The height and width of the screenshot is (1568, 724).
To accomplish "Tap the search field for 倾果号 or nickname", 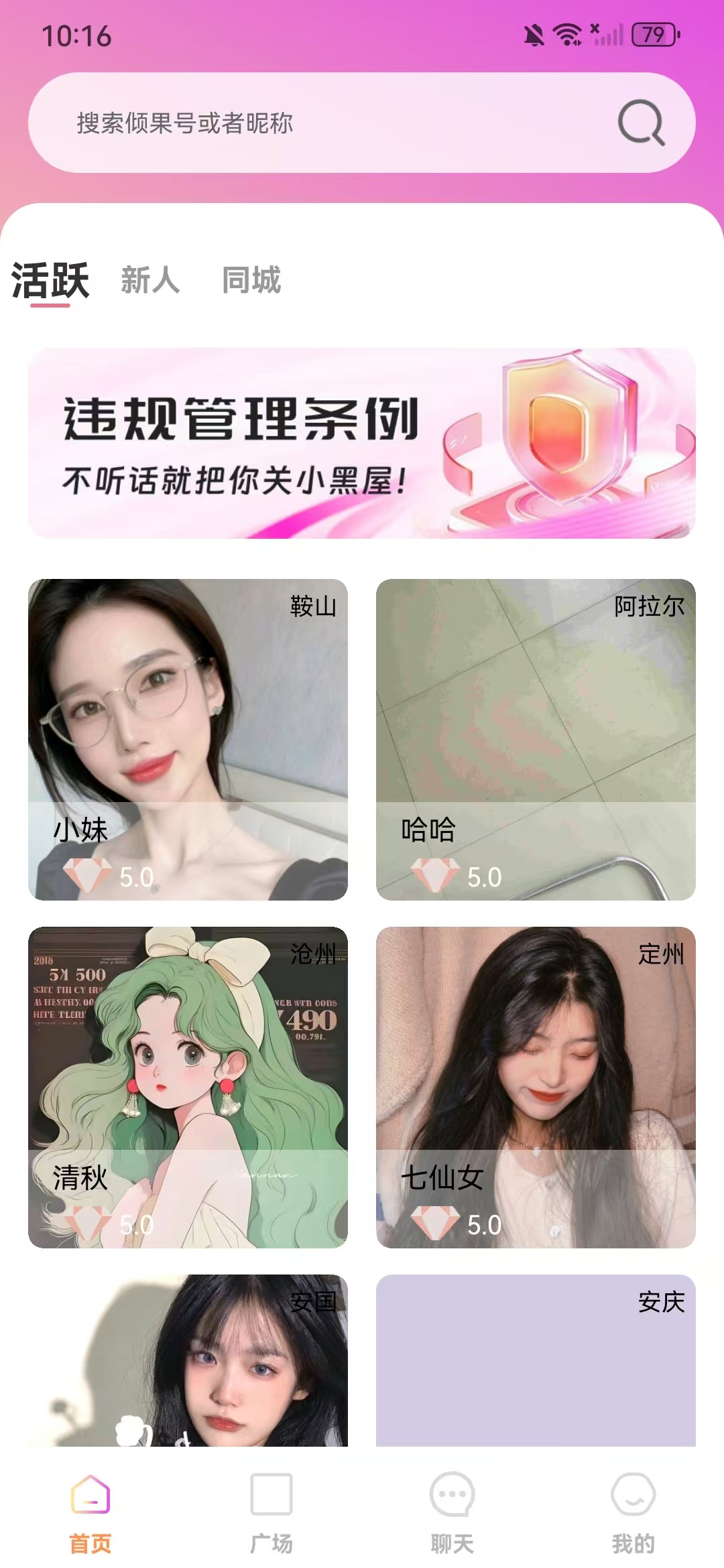I will pos(322,123).
